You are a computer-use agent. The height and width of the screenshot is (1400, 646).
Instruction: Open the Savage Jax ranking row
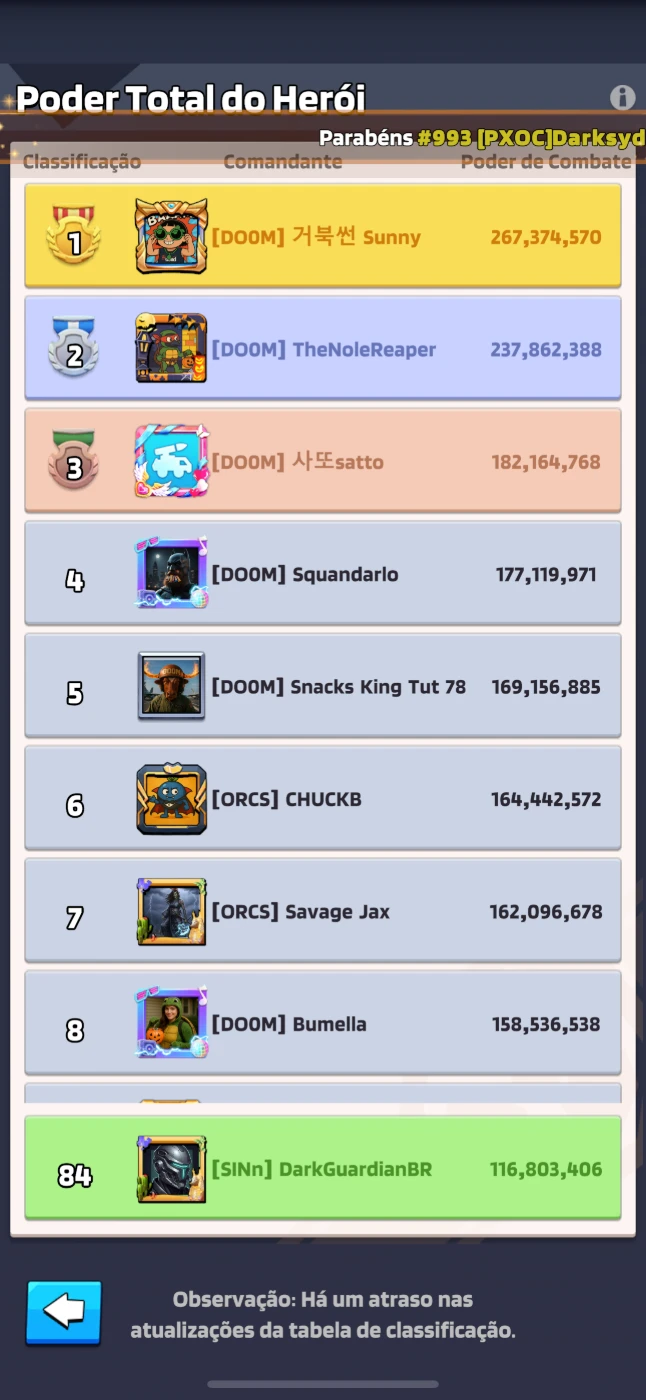322,911
